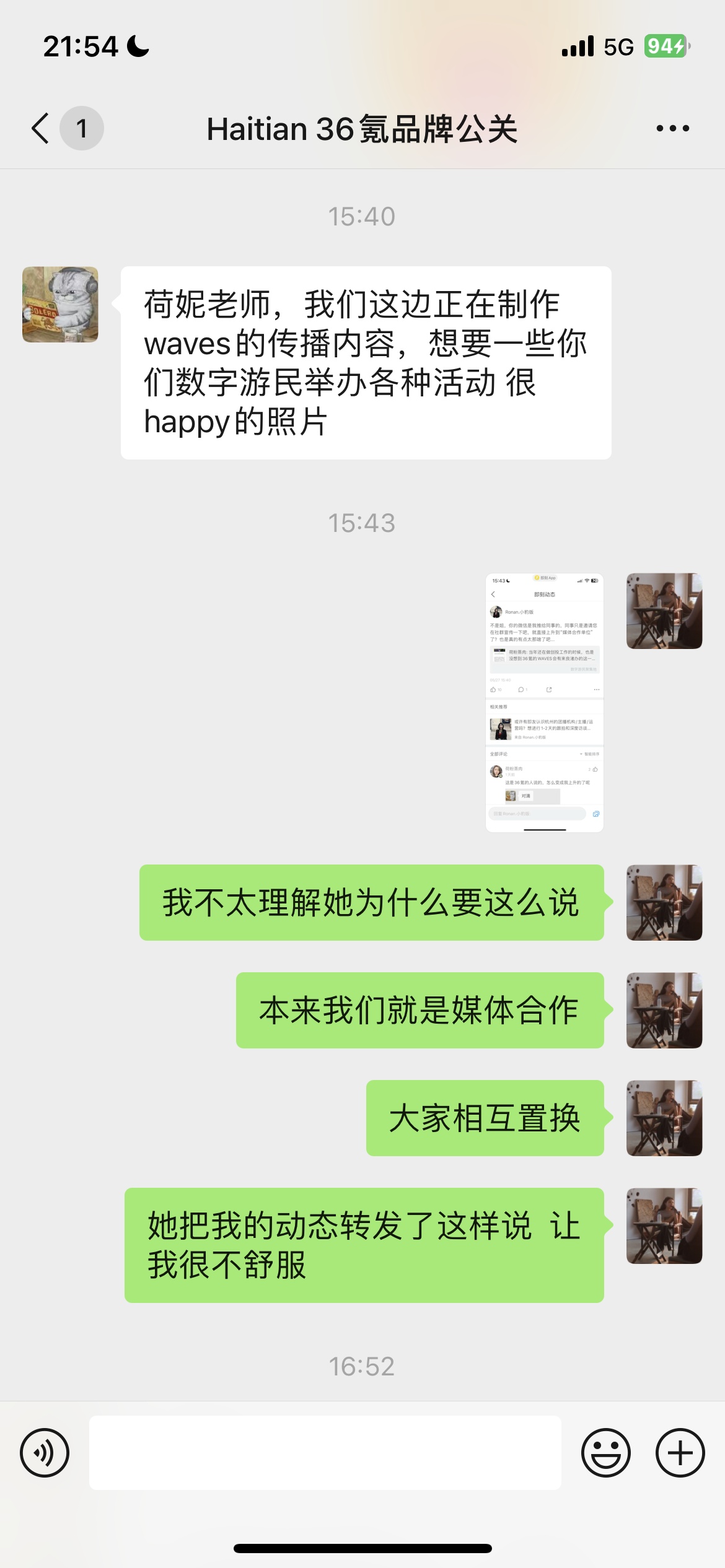Open the emoji sticker panel
This screenshot has width=725, height=1568.
coord(606,1453)
